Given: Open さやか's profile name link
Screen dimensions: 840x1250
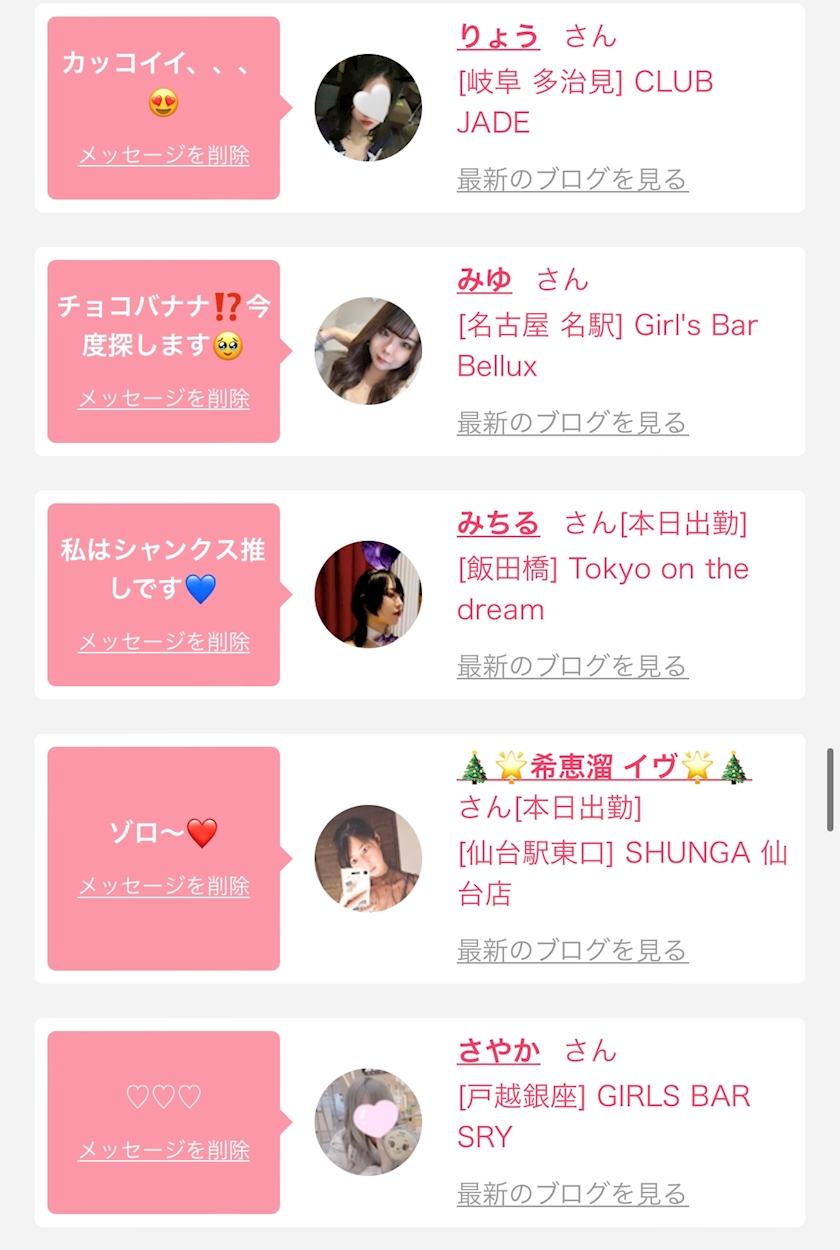Looking at the screenshot, I should pyautogui.click(x=498, y=1051).
